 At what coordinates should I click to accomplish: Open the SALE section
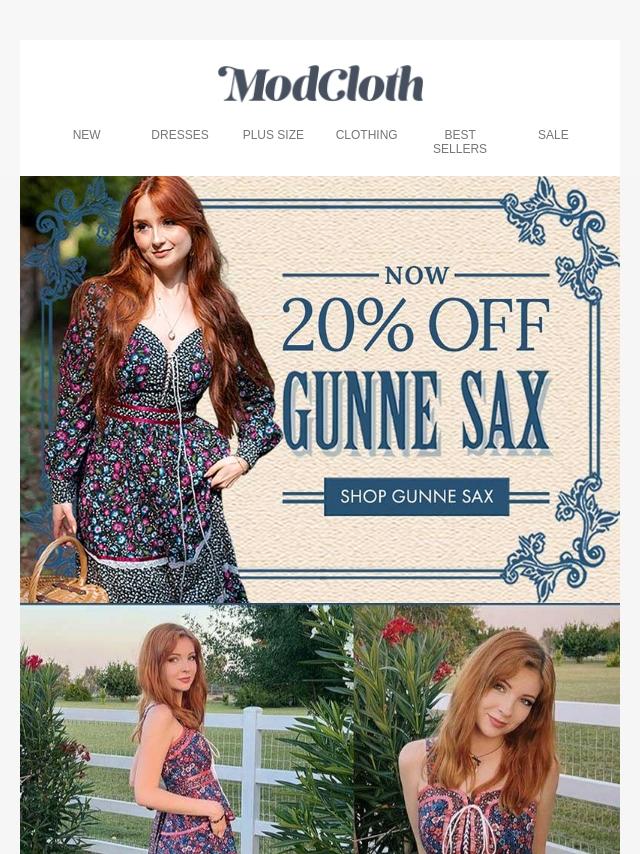coord(553,135)
